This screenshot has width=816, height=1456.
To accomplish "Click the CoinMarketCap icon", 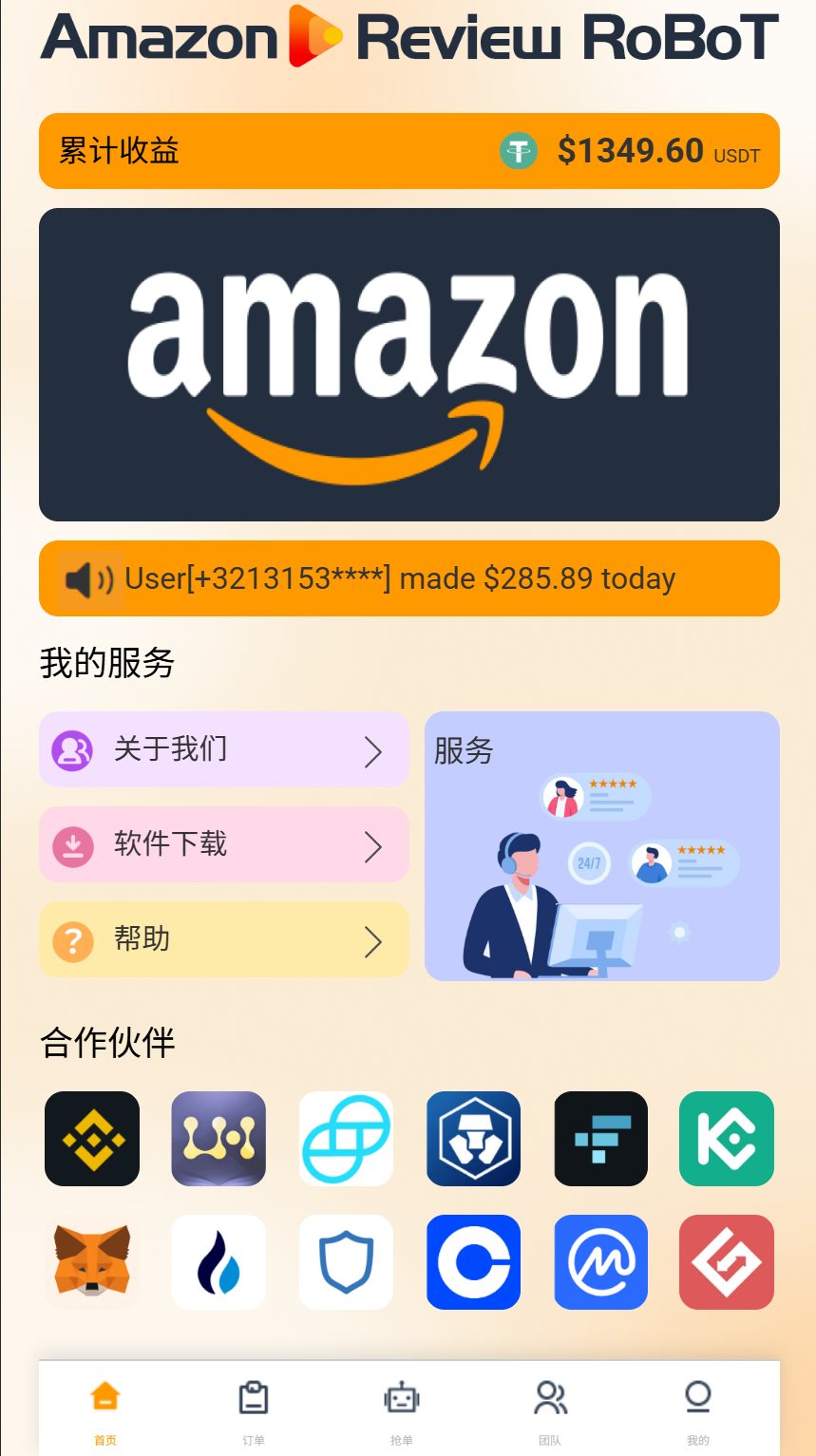I will [600, 1262].
